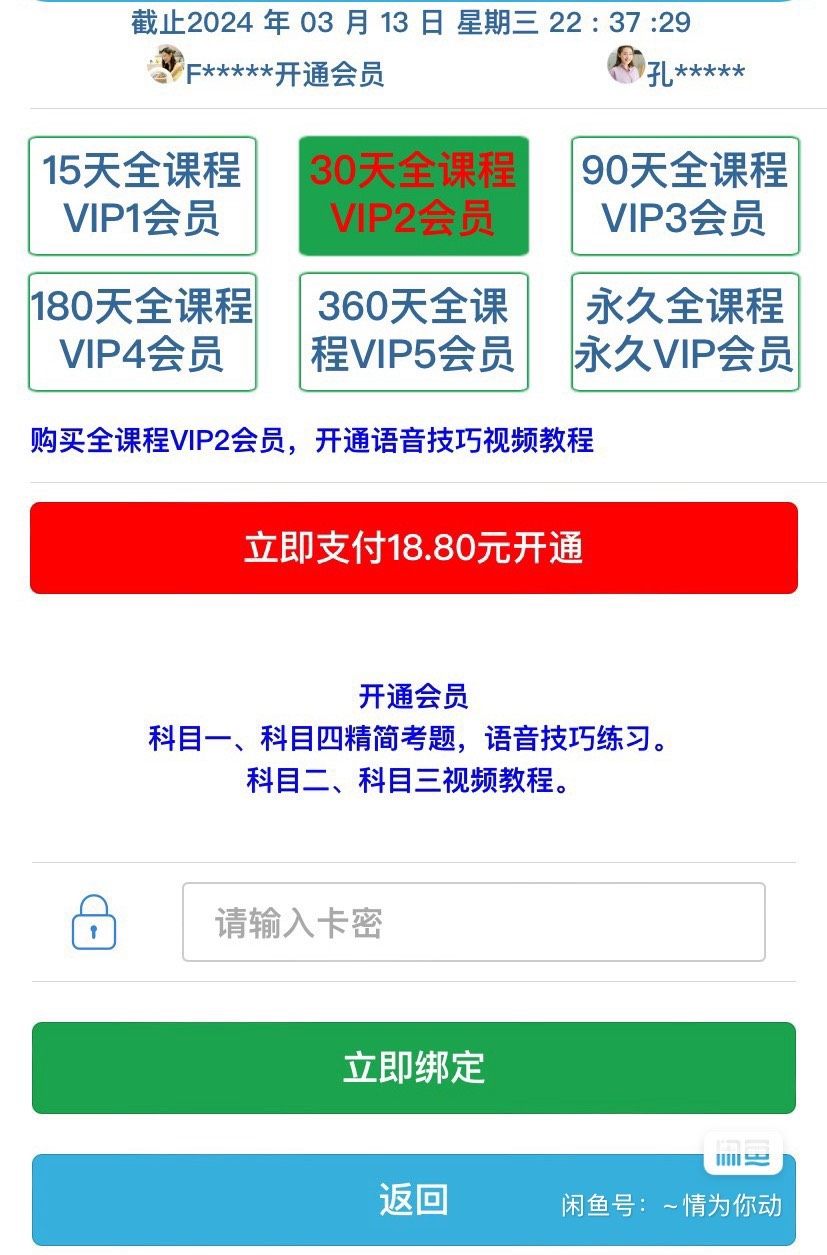Select 180天全课程 VIP4会员 membership
This screenshot has width=827, height=1255.
pyautogui.click(x=142, y=332)
